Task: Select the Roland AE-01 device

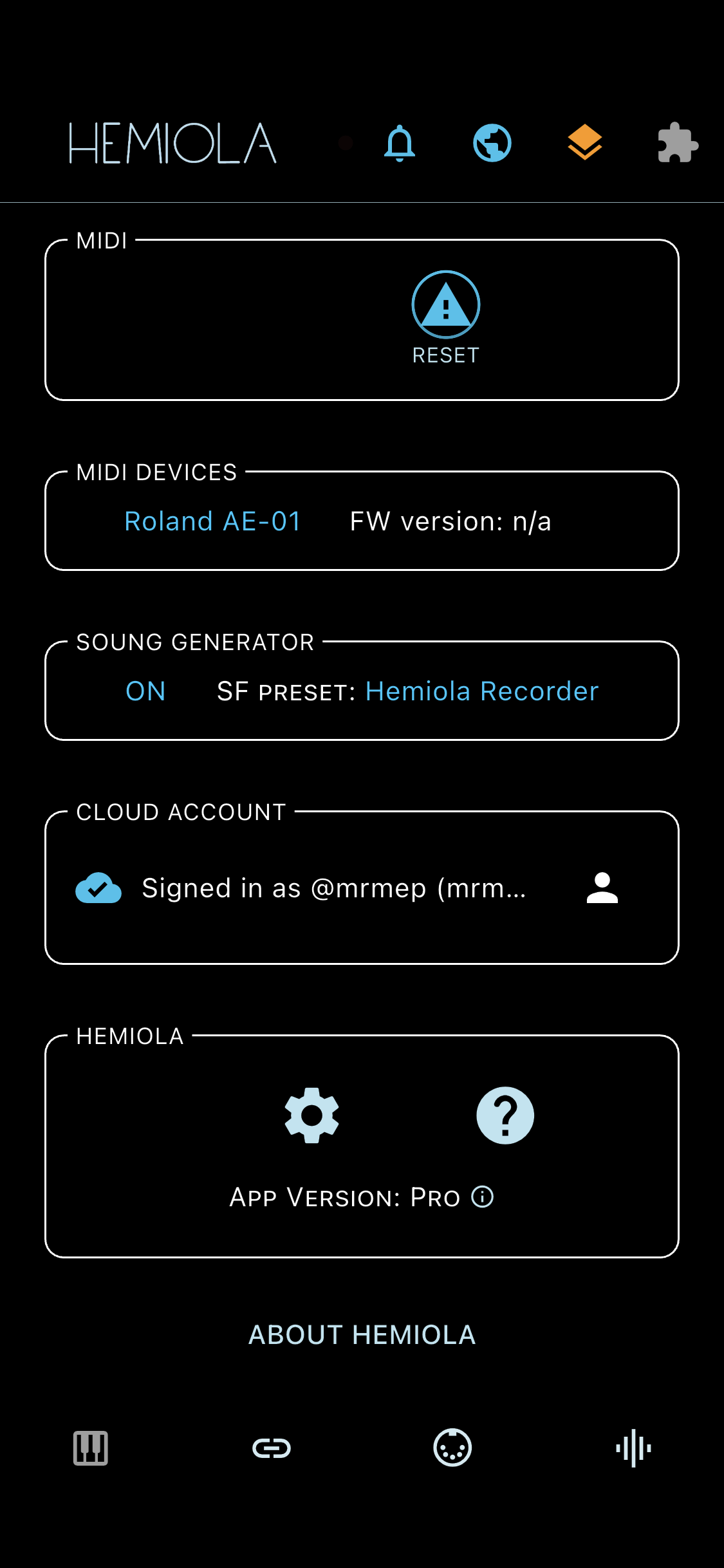Action: click(212, 521)
